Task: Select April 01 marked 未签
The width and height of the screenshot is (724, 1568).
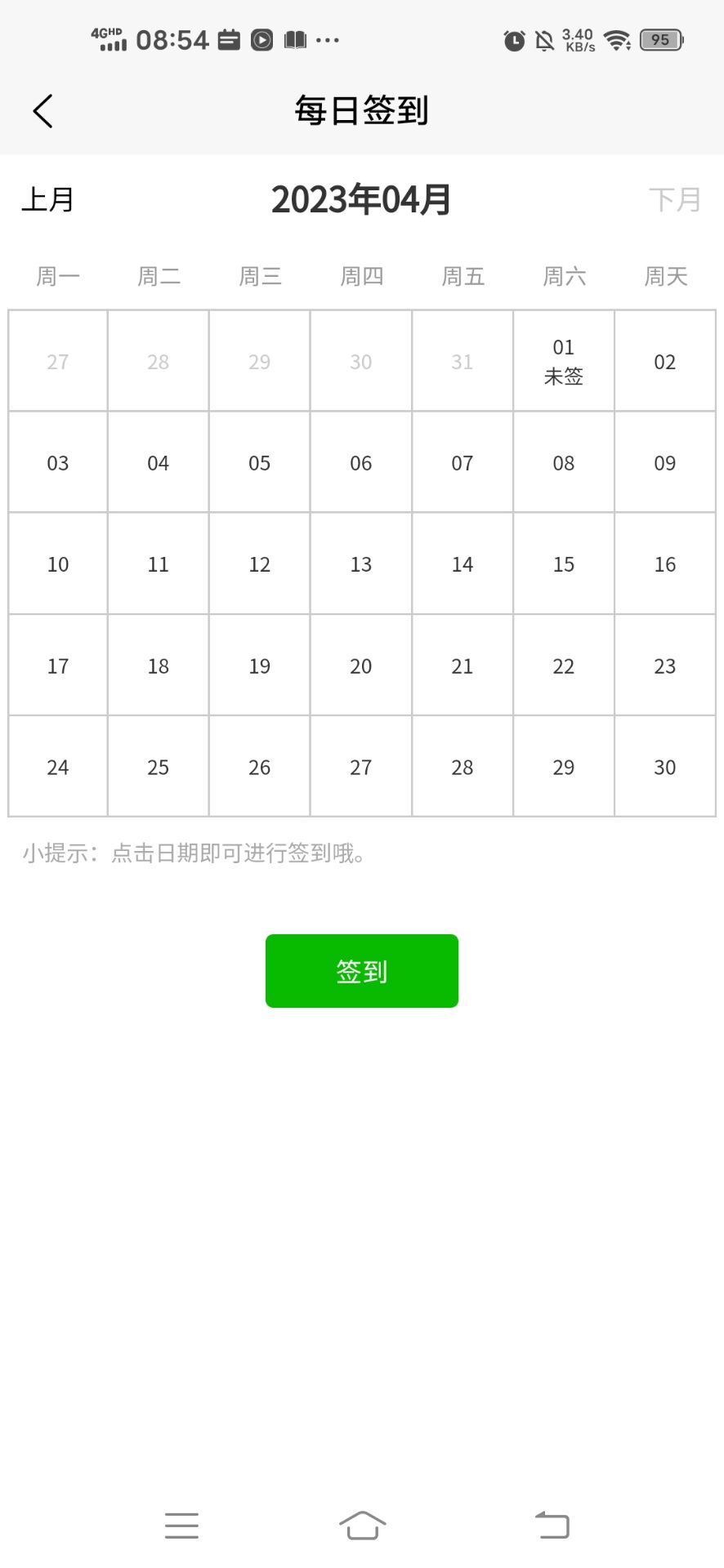Action: 564,361
